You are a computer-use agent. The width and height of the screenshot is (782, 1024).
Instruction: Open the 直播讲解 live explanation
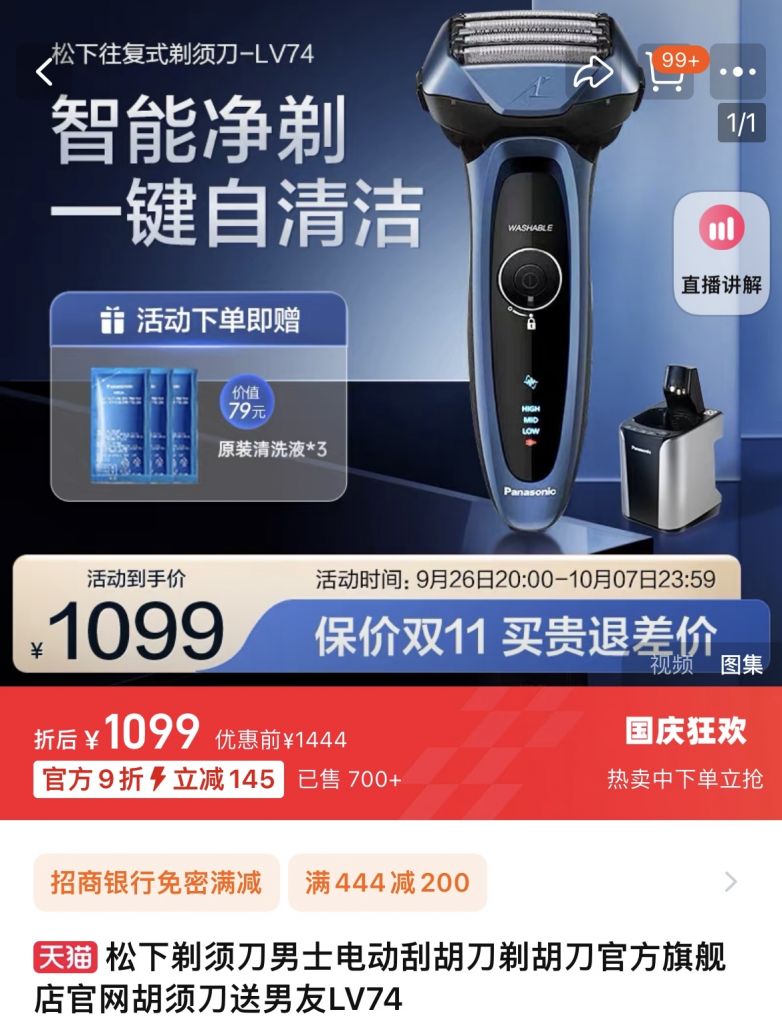coord(721,253)
